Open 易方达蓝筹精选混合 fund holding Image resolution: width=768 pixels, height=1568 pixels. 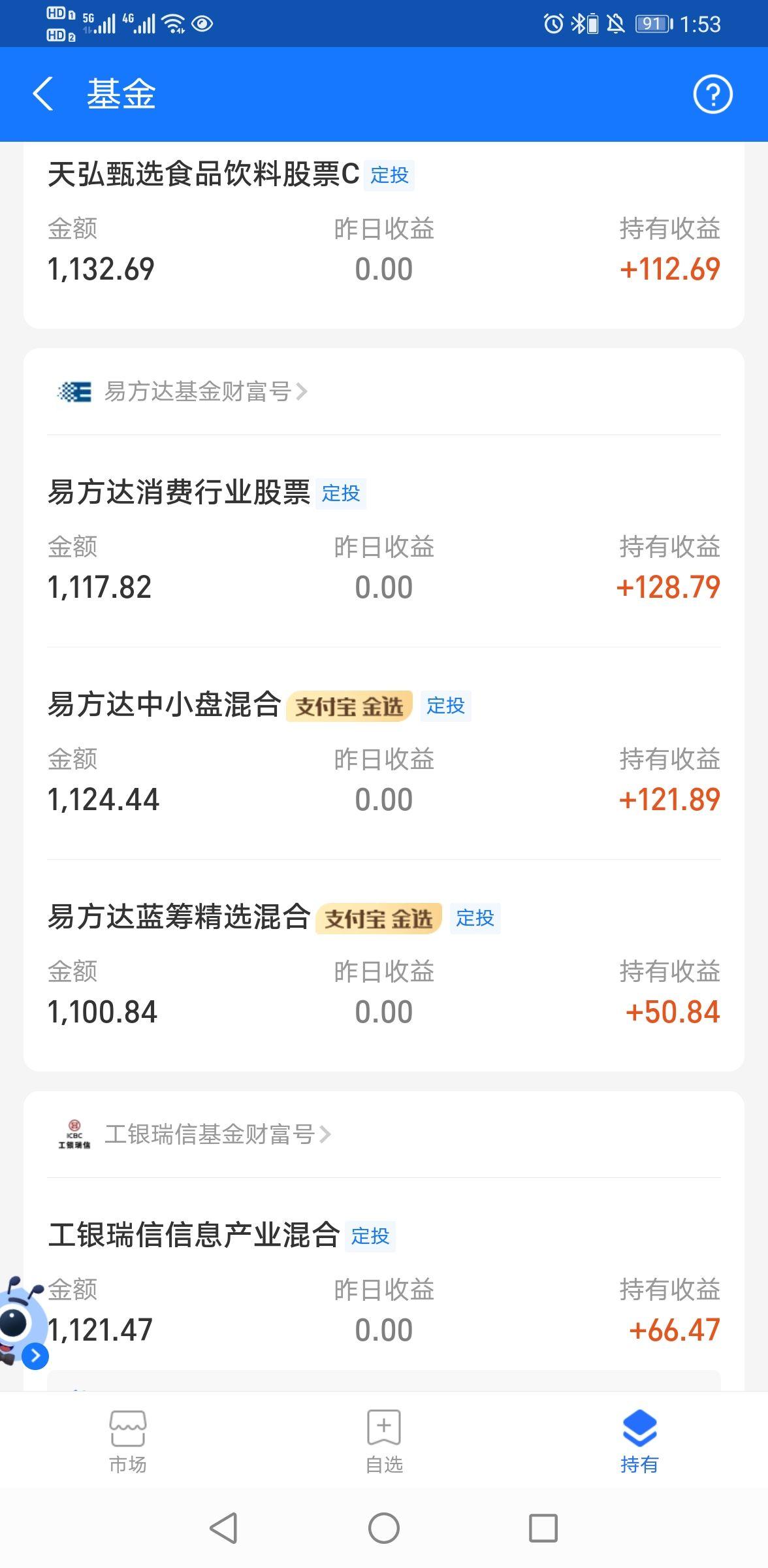click(x=178, y=918)
